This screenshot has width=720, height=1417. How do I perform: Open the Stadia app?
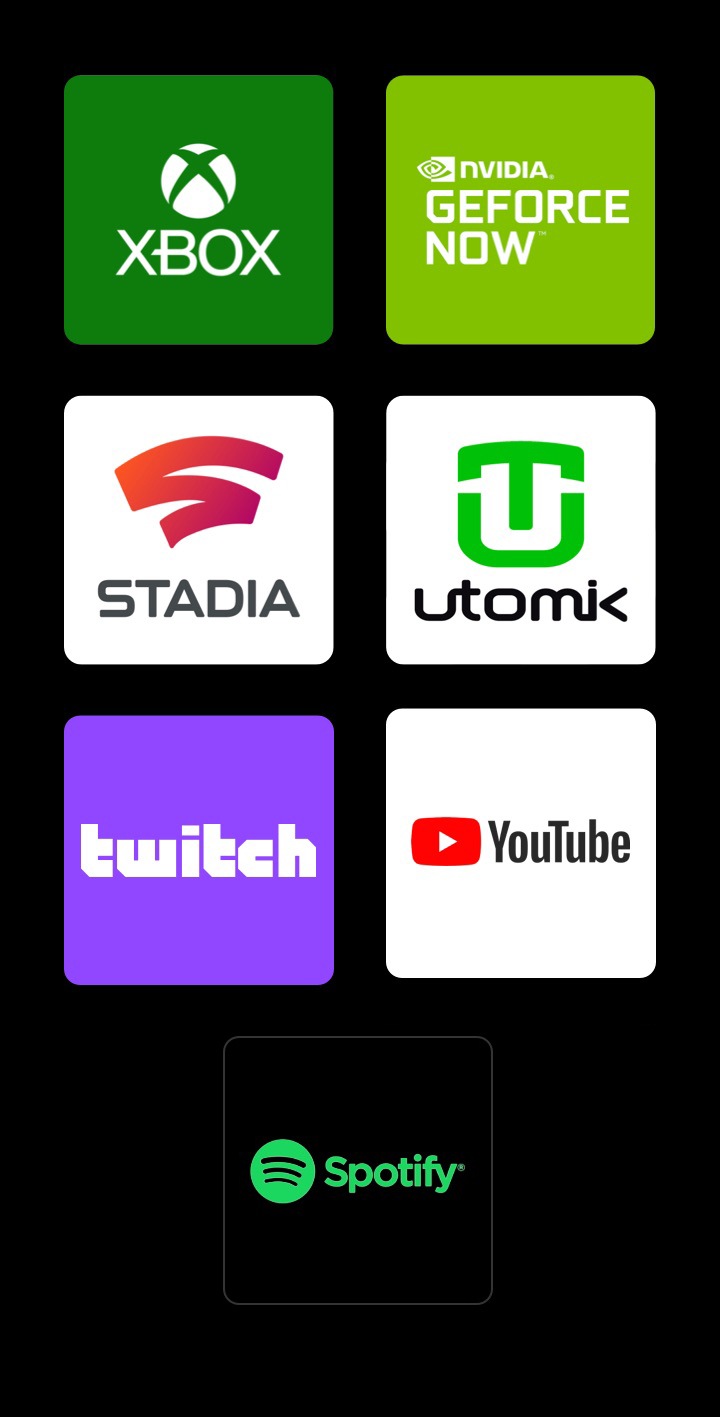click(198, 529)
